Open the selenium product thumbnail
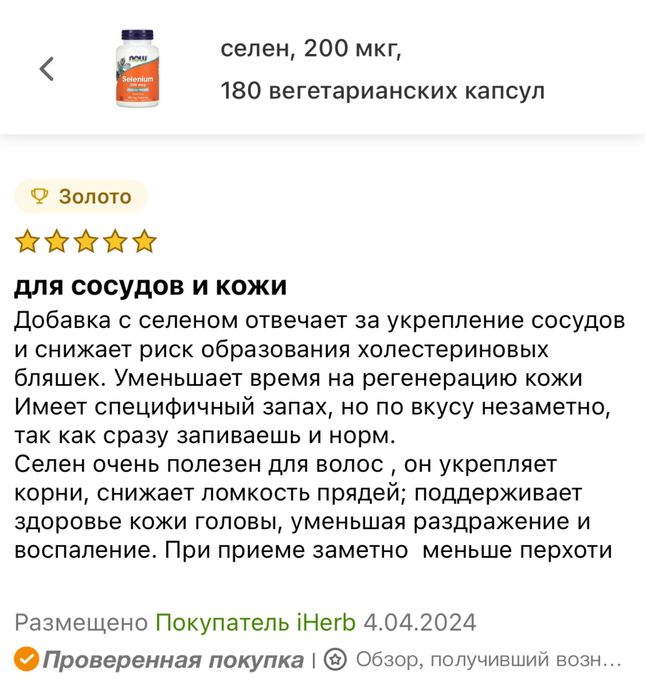 138,68
